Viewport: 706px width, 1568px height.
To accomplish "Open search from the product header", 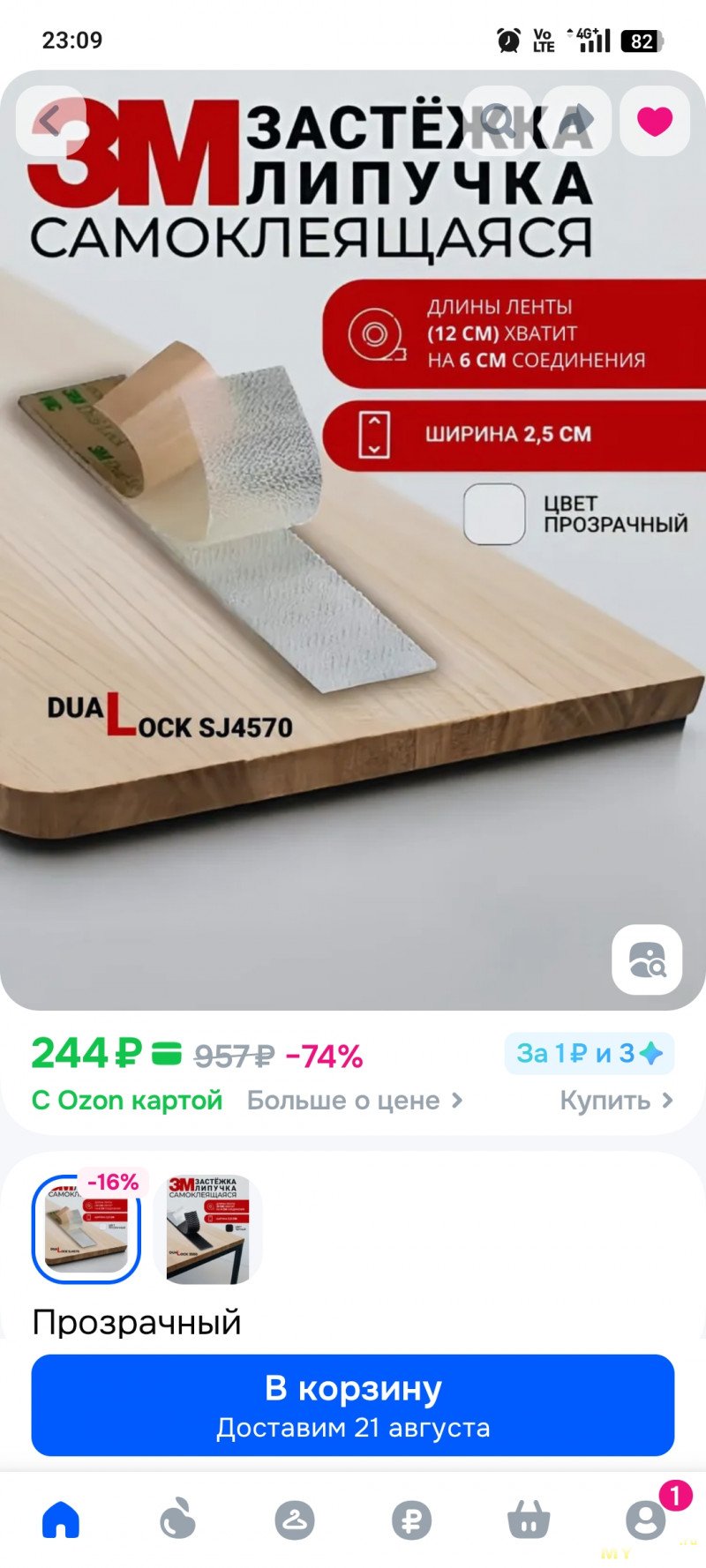I will point(499,121).
